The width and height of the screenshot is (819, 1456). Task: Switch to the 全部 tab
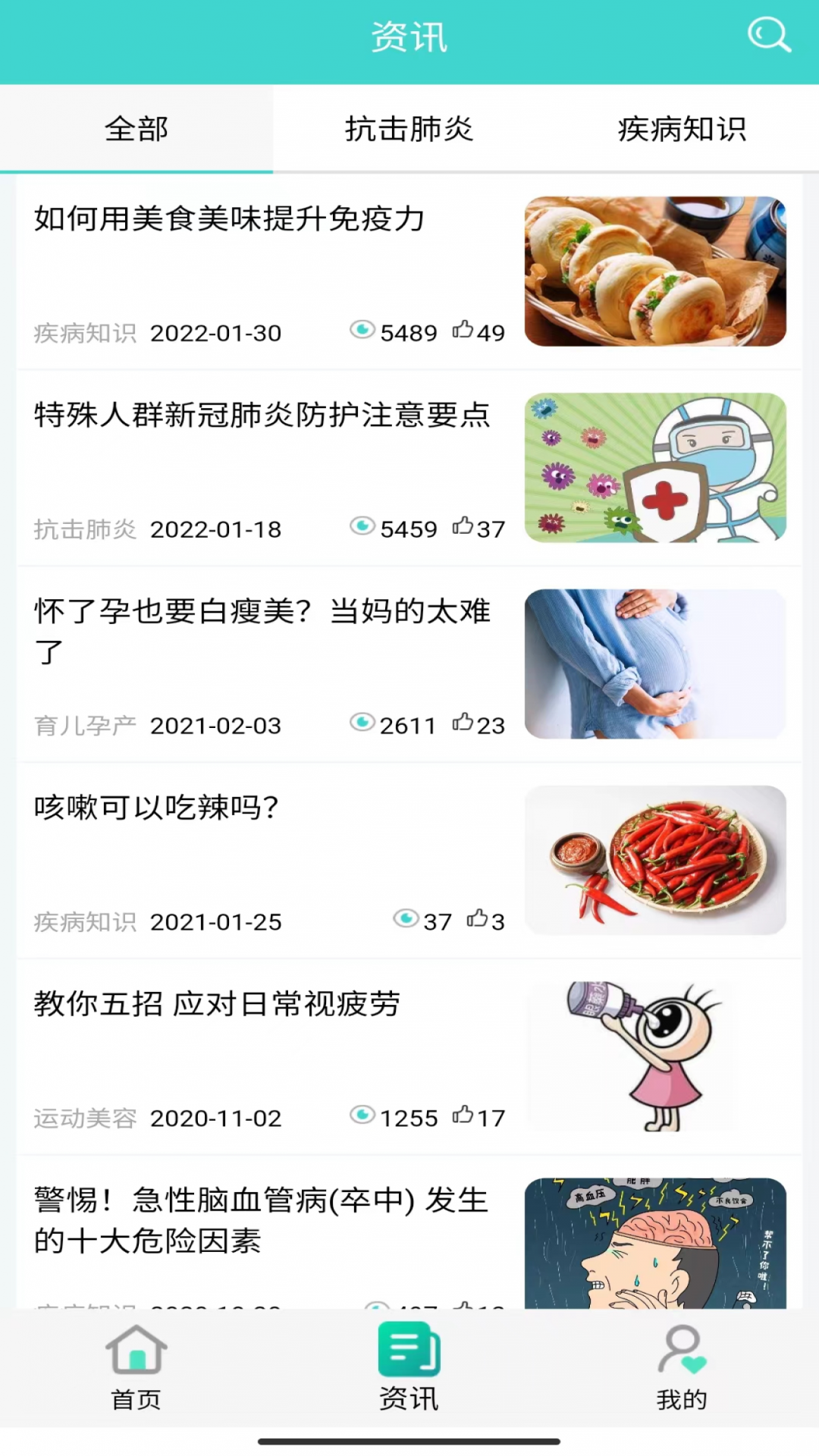[x=136, y=129]
